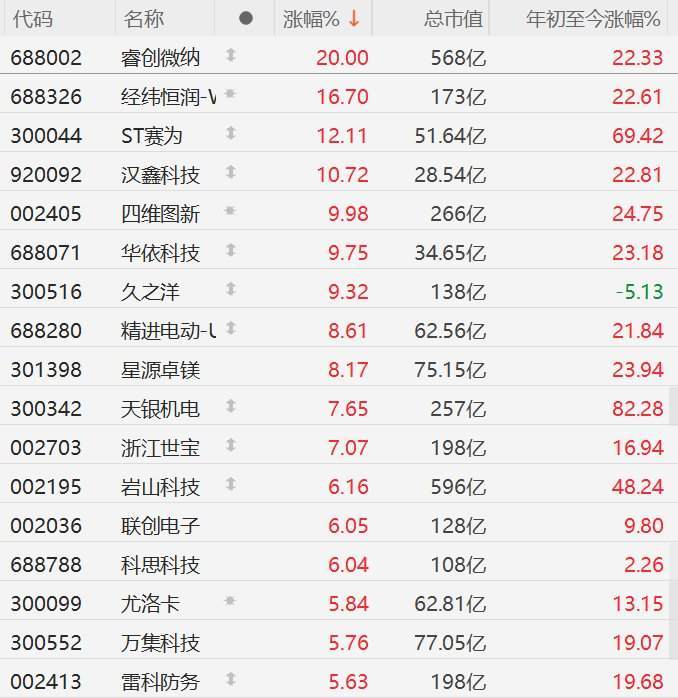
Task: Open 浙江世宝 stock details
Action: (x=160, y=448)
